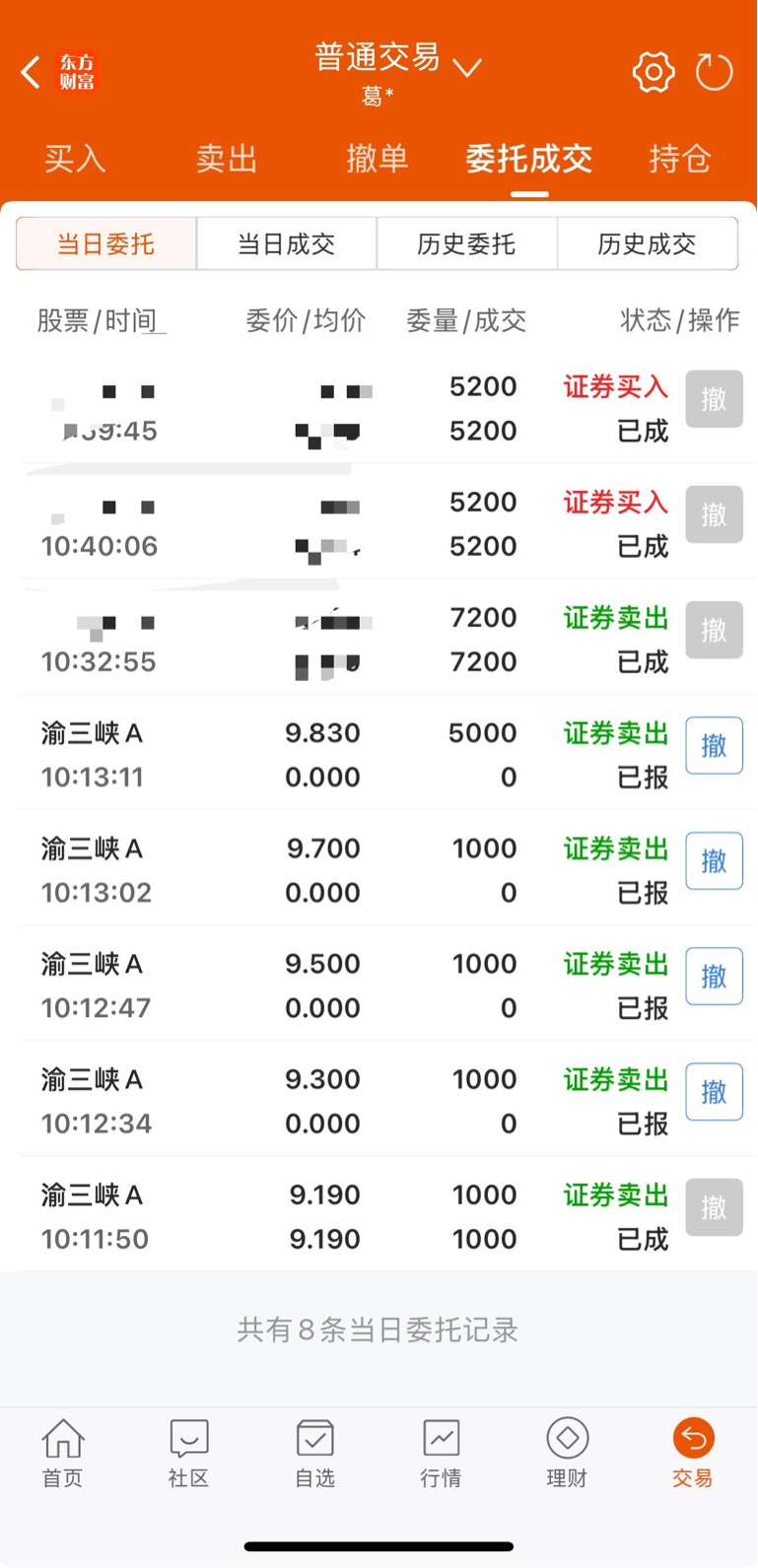Select the 历史委托 segment
This screenshot has width=758, height=1568.
(466, 243)
